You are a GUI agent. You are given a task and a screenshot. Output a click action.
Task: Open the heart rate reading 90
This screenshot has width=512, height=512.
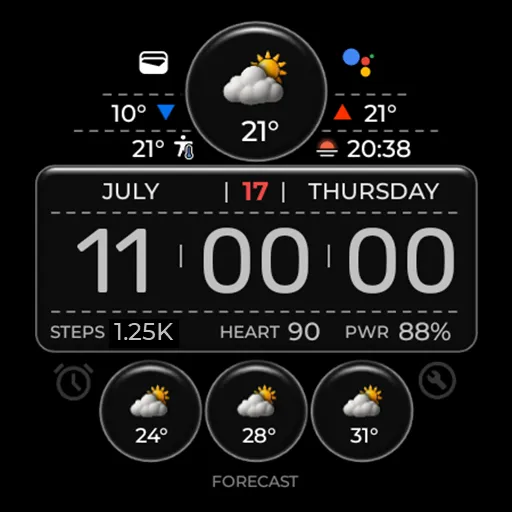(304, 332)
